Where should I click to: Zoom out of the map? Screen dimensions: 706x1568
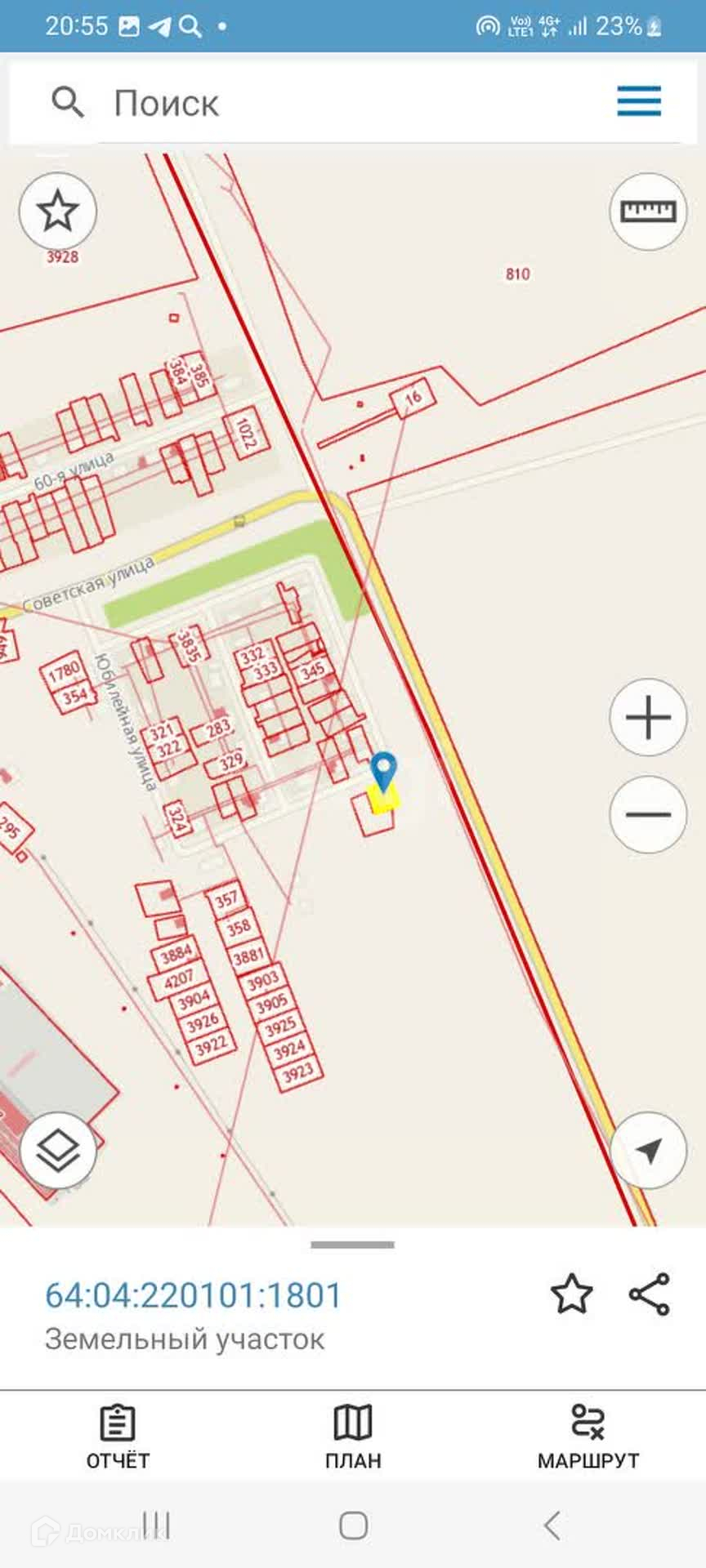pos(648,814)
